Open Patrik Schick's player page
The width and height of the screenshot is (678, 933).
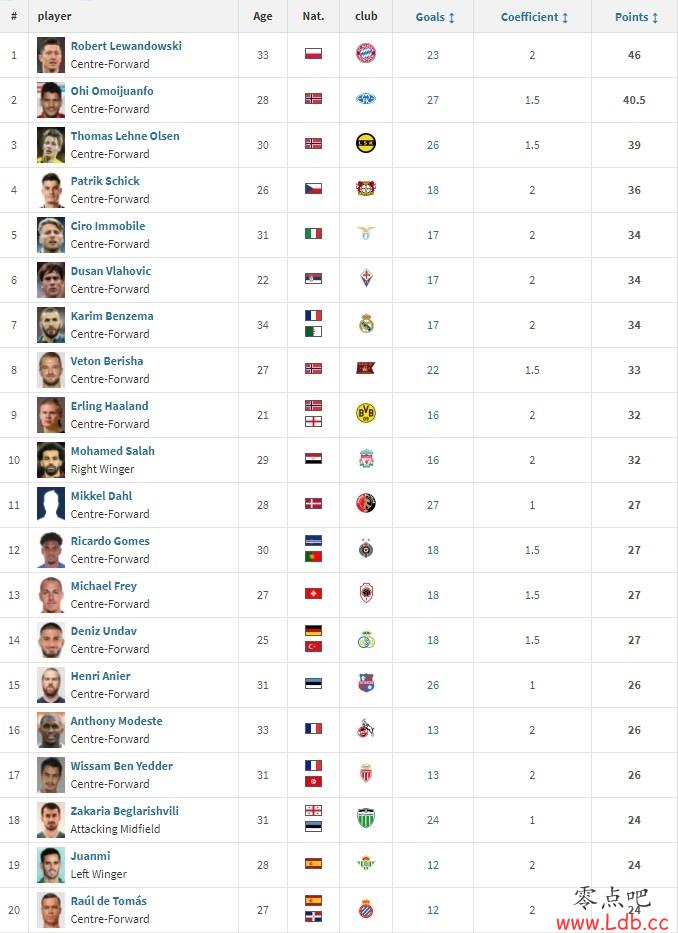tap(105, 181)
